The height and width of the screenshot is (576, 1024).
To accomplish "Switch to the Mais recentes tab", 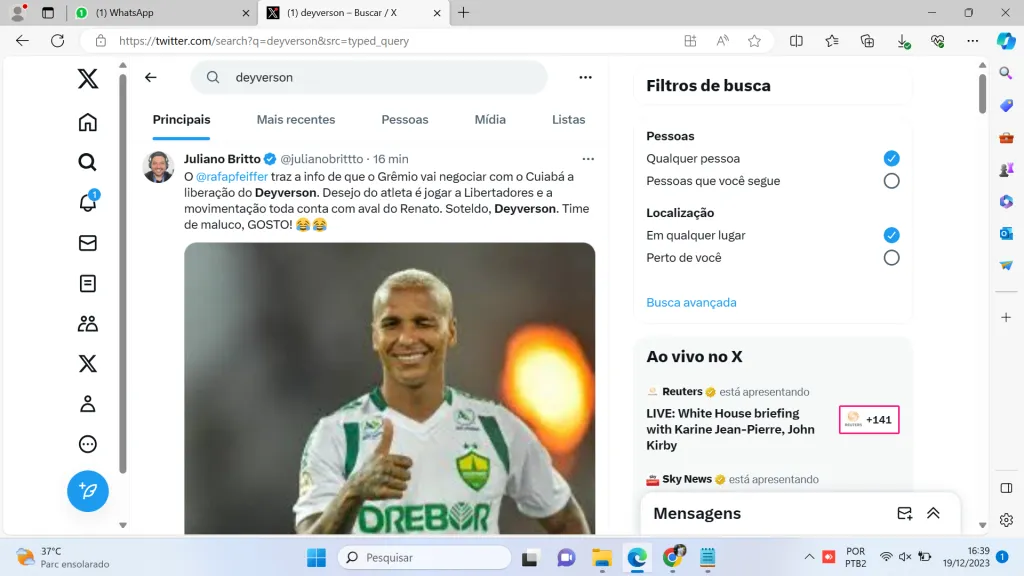I will pyautogui.click(x=296, y=119).
